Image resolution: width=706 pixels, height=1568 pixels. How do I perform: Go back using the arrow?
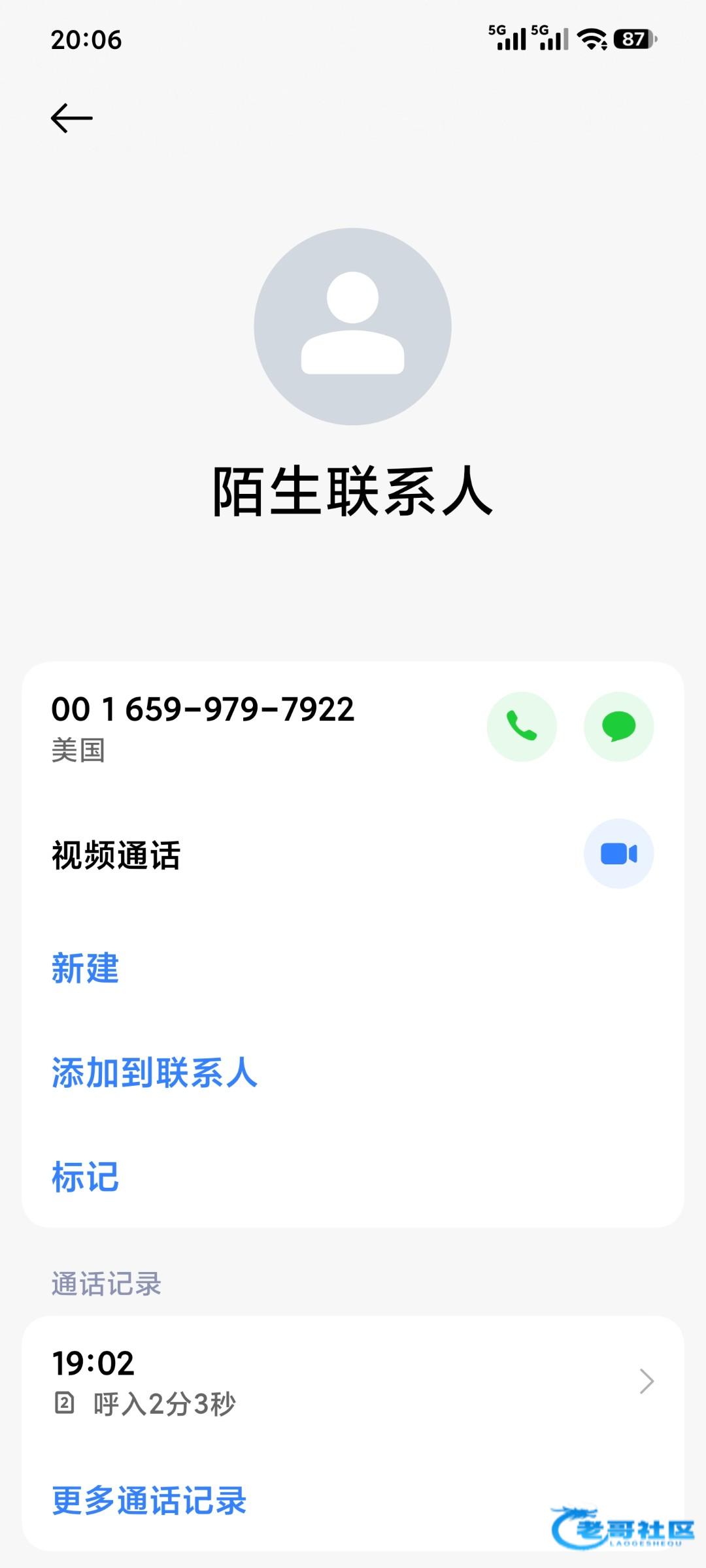[72, 118]
